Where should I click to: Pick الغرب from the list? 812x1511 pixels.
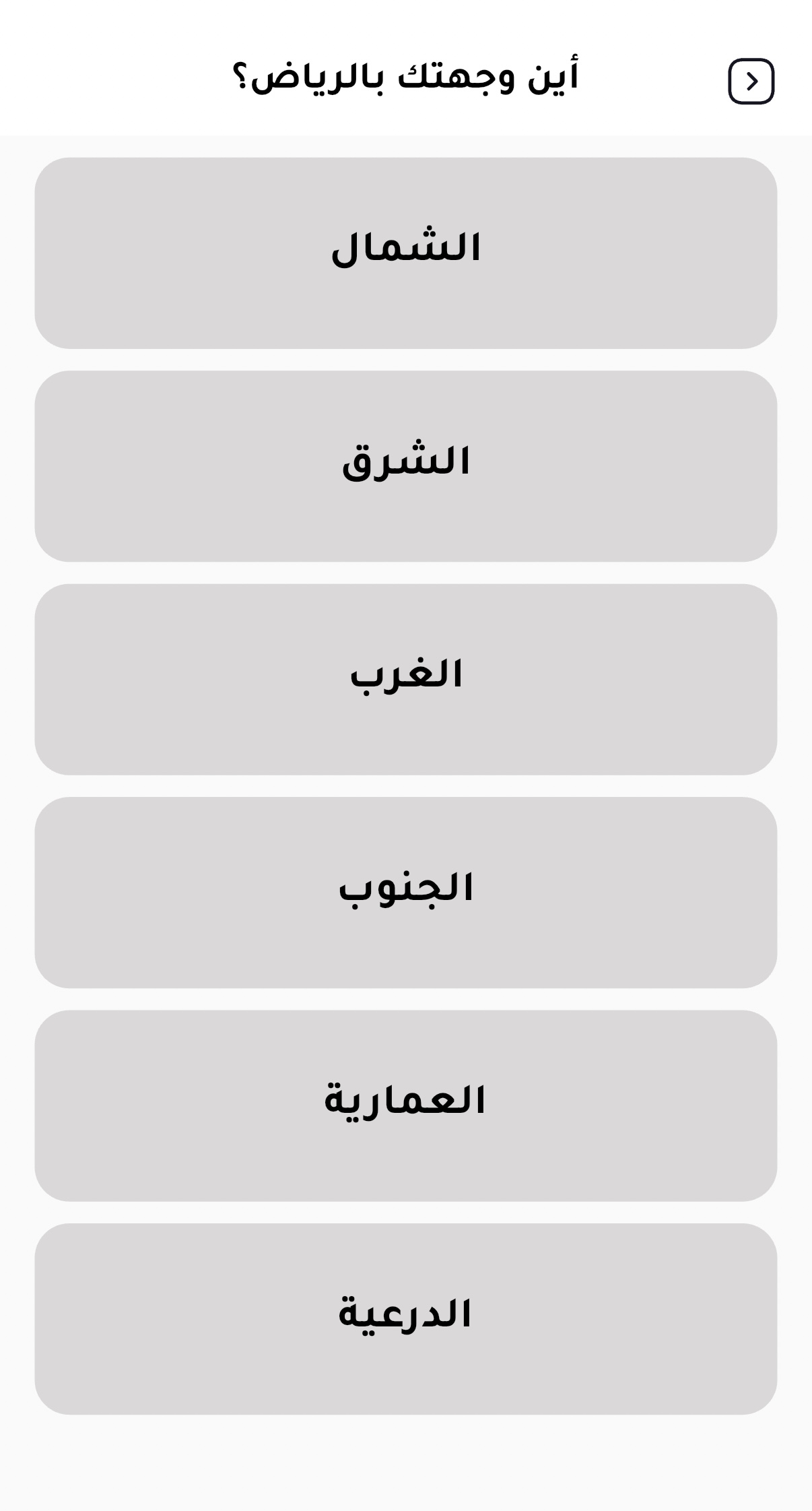406,680
